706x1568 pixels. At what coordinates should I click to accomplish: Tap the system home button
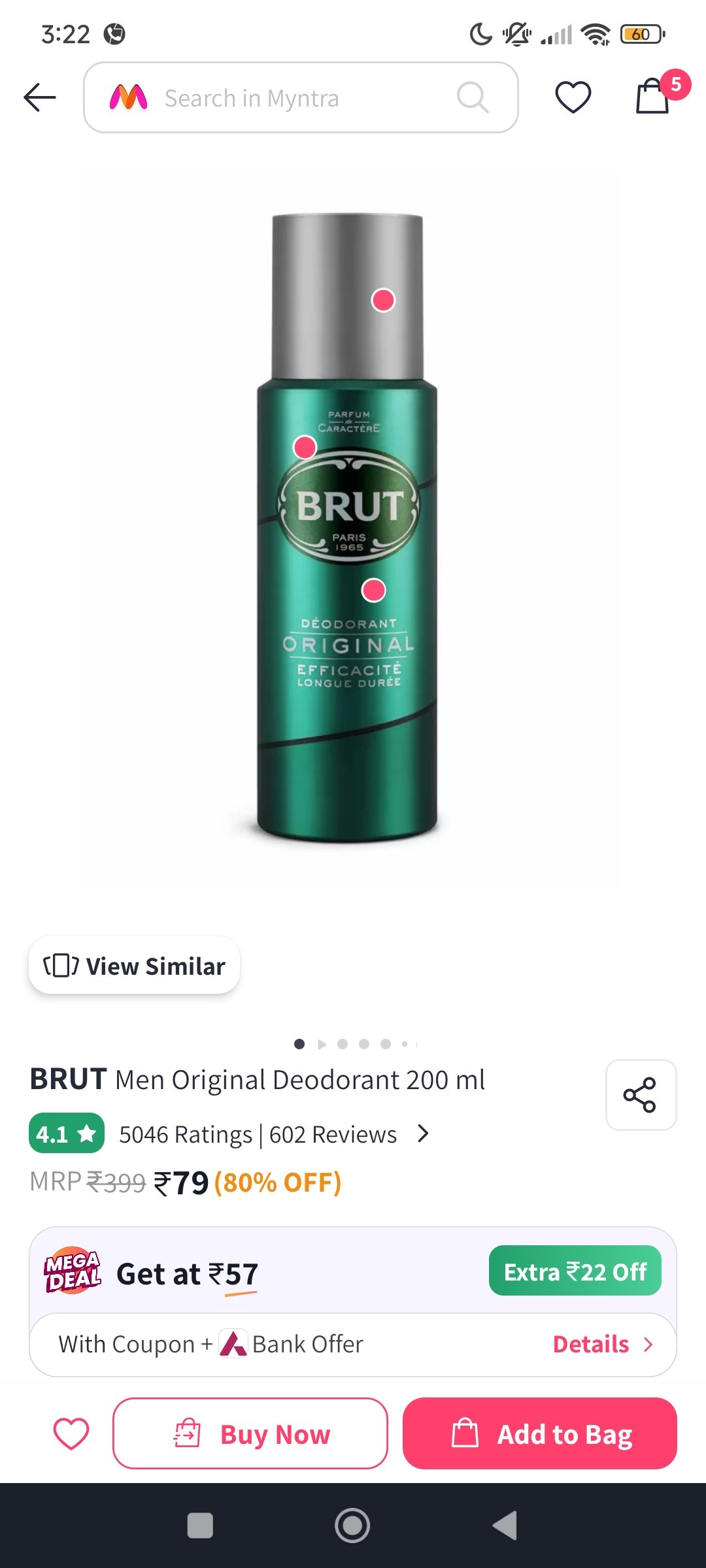[352, 1526]
